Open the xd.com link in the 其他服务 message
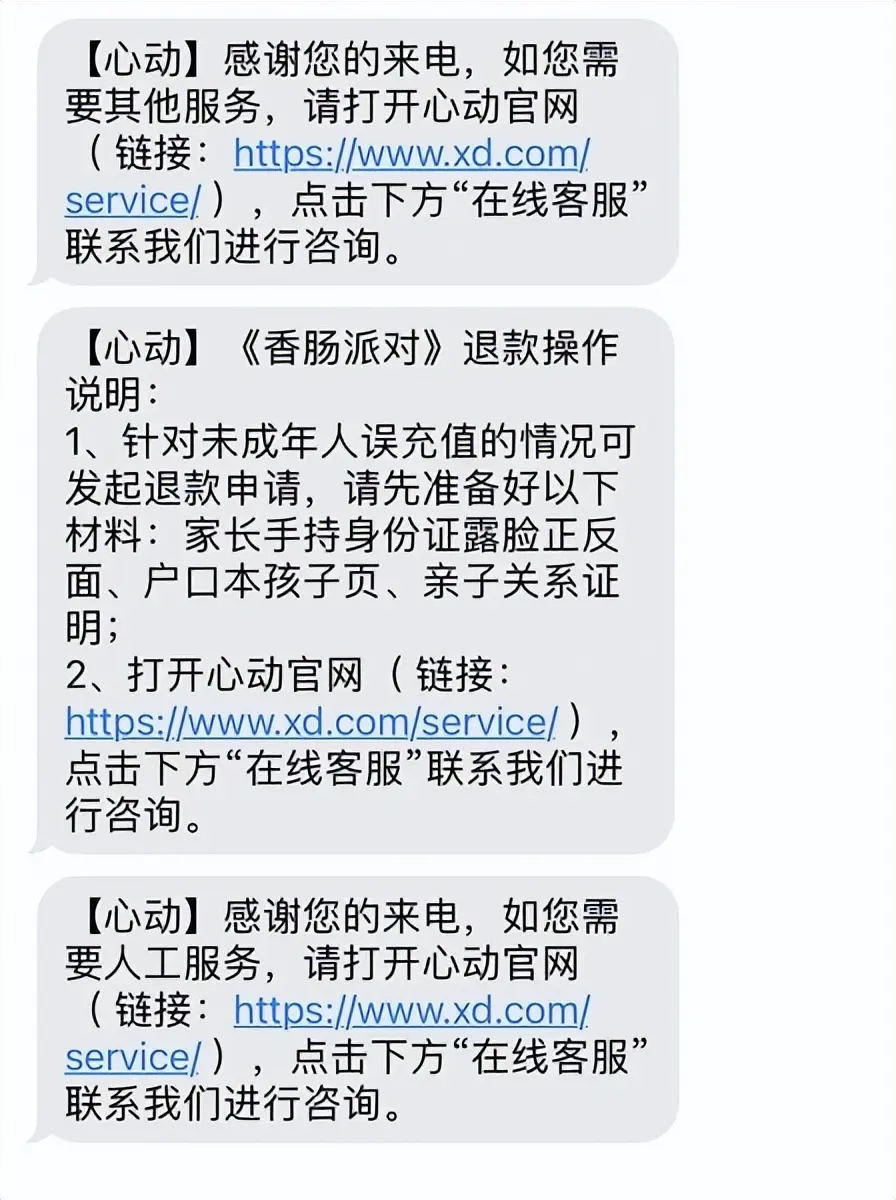 point(411,154)
